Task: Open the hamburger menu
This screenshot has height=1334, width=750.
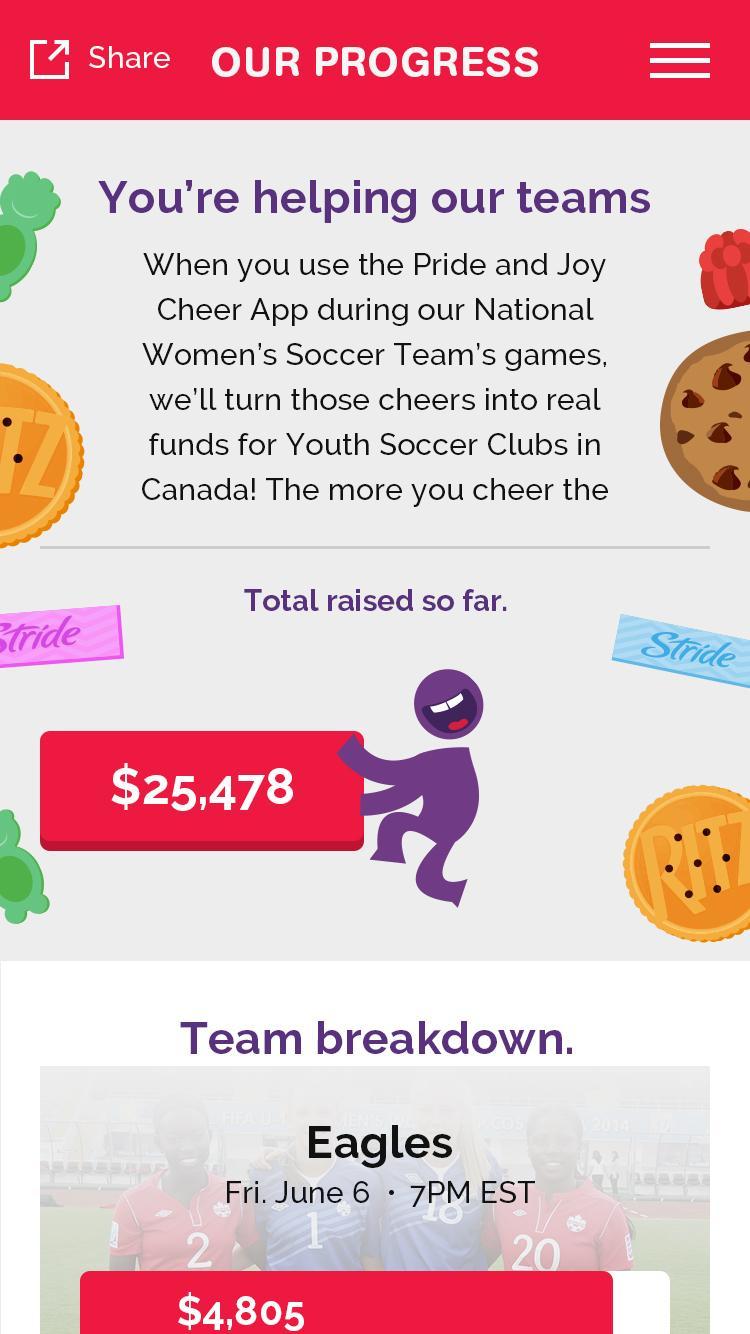Action: point(680,60)
